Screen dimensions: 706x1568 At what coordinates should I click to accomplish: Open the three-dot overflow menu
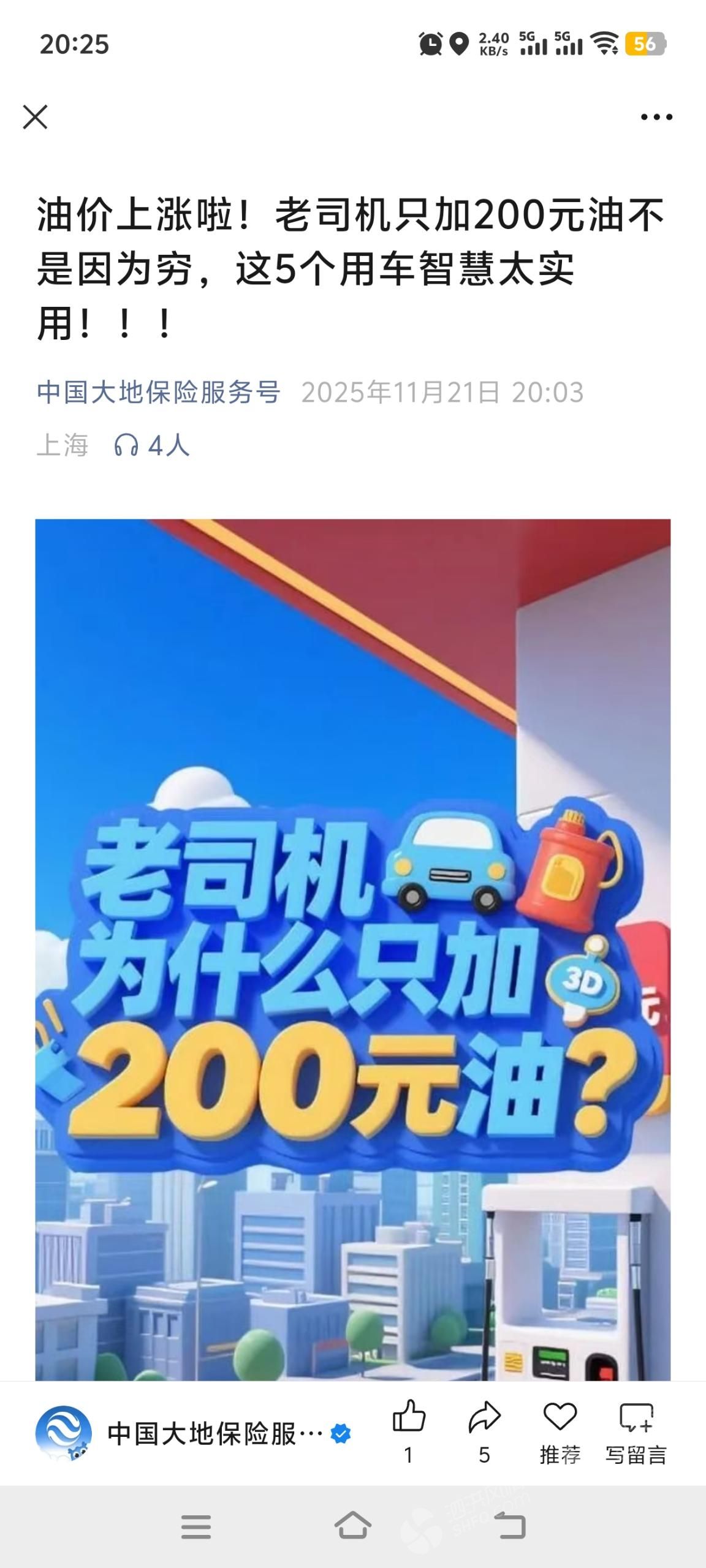(656, 116)
